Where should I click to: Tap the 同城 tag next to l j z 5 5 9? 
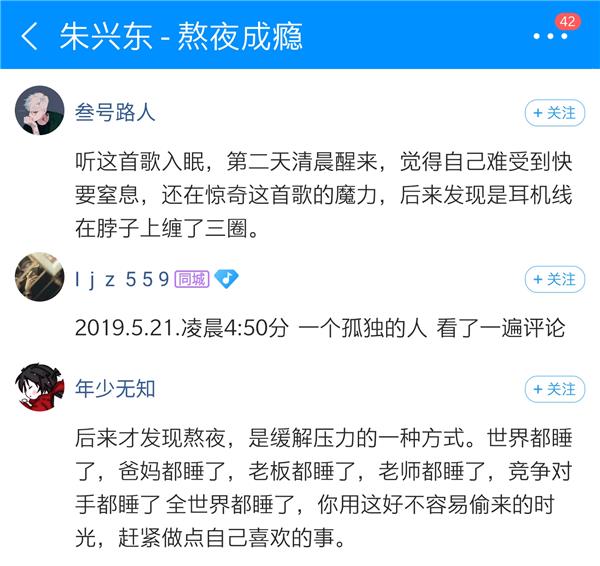pos(191,279)
